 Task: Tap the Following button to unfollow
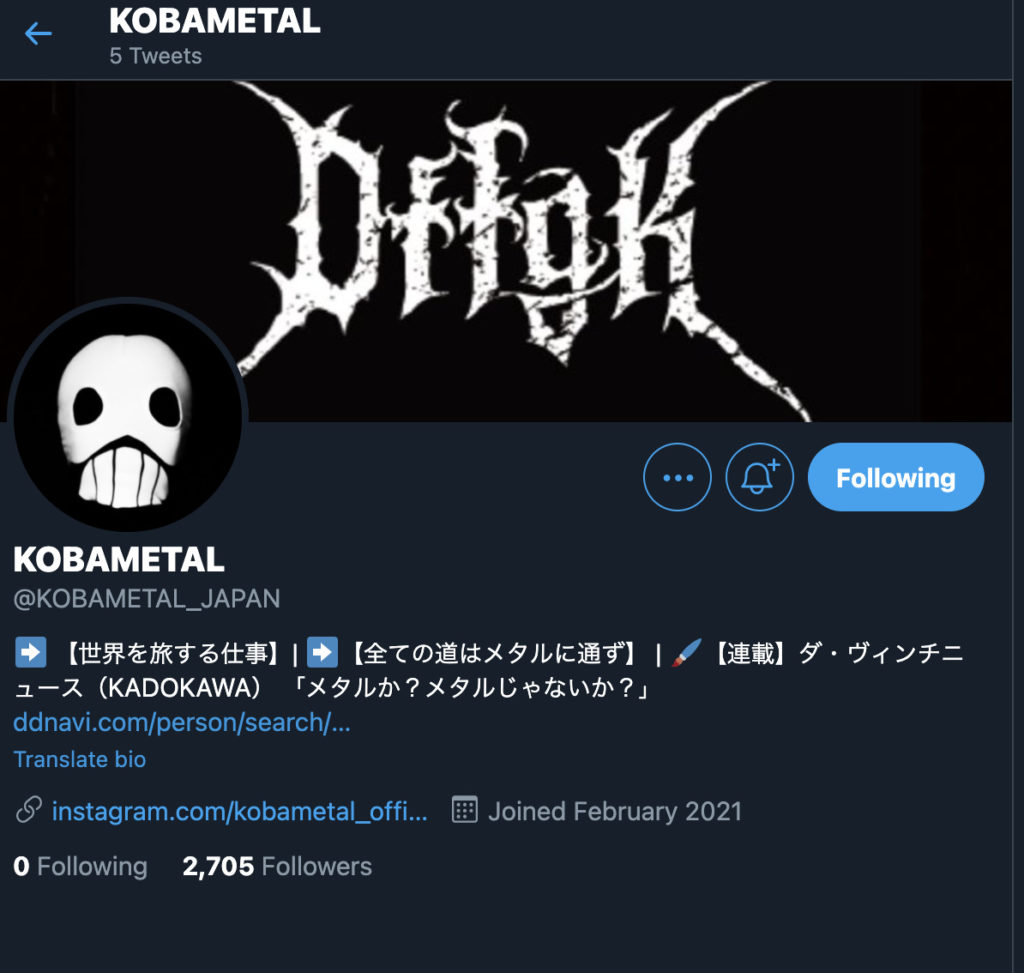(x=895, y=478)
